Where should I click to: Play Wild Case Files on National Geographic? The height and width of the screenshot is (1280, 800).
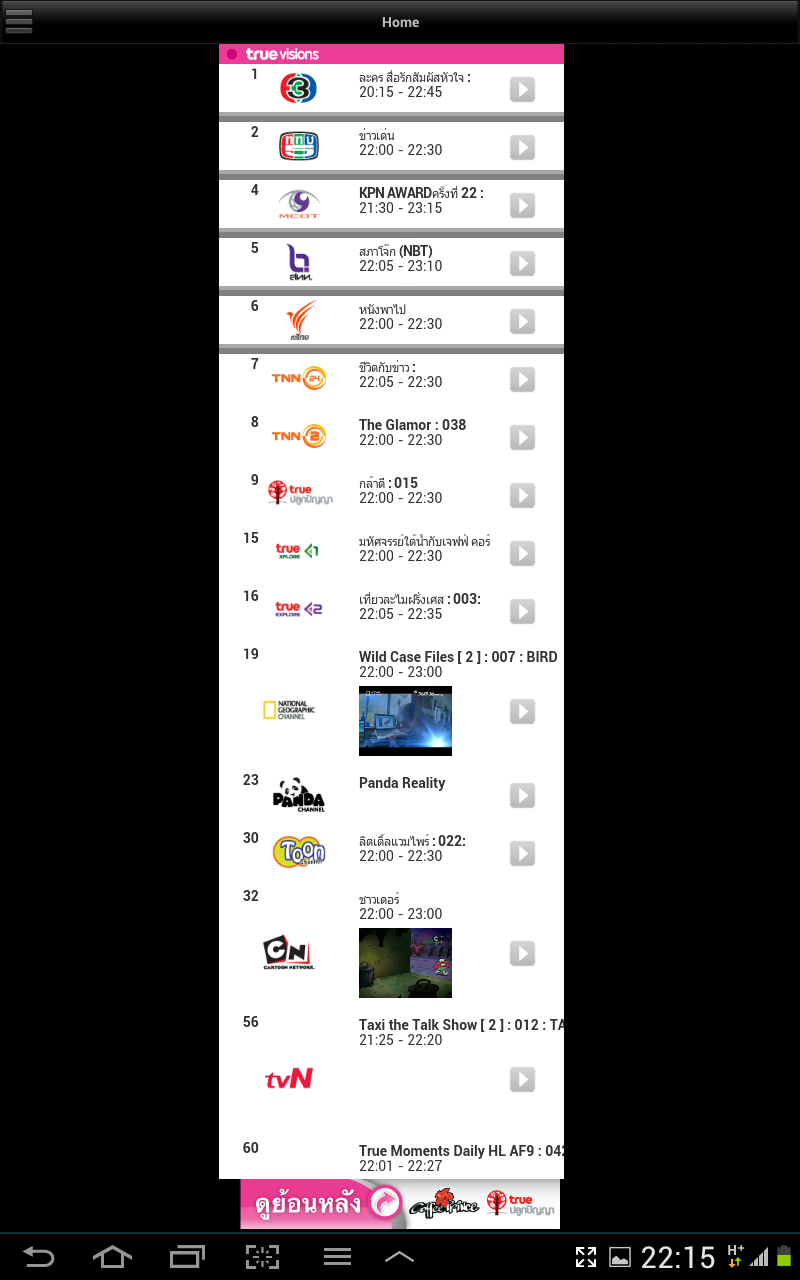[x=522, y=712]
